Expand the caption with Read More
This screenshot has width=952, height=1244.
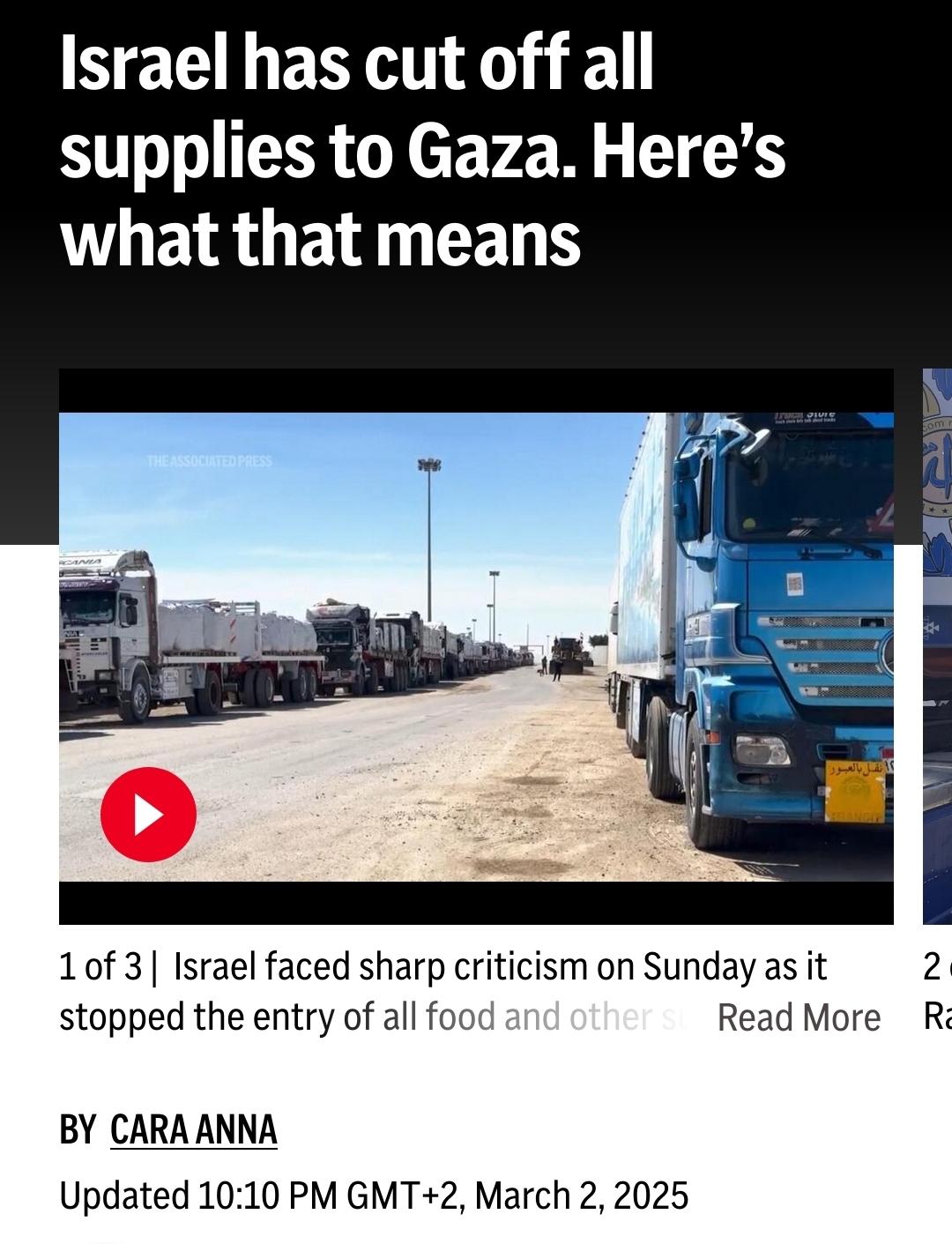click(x=799, y=1017)
